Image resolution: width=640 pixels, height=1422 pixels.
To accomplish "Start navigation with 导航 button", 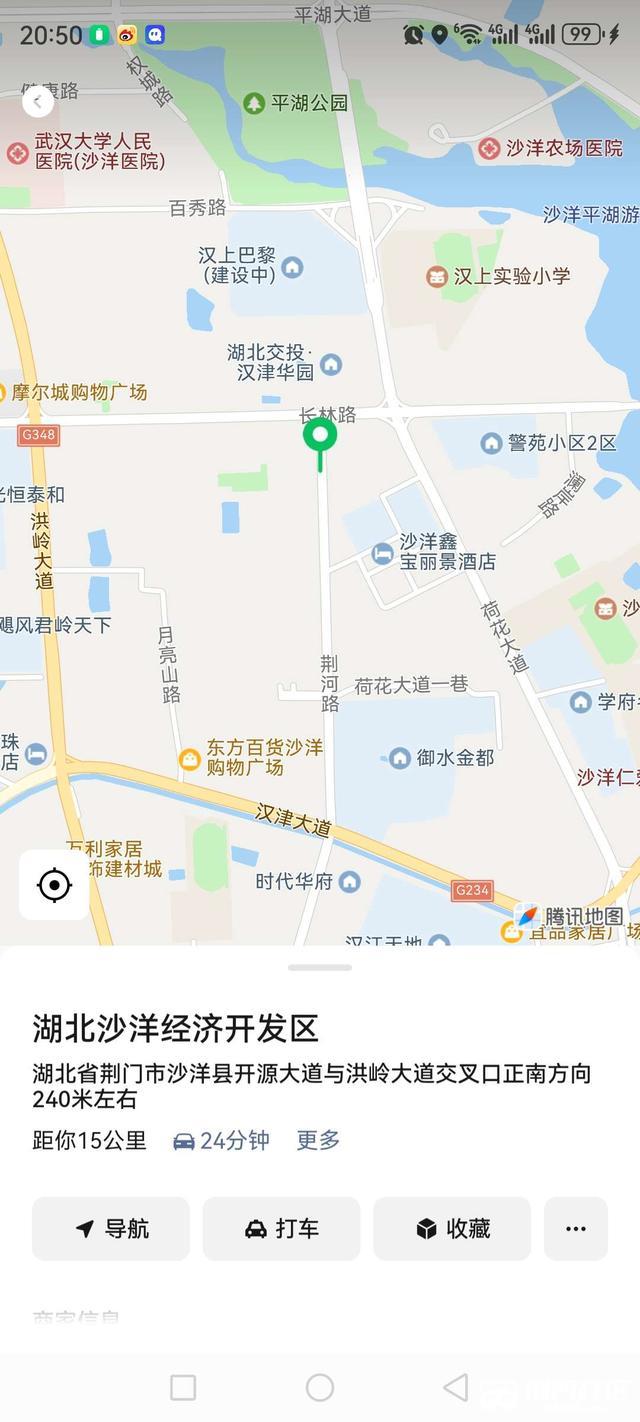I will [111, 1228].
